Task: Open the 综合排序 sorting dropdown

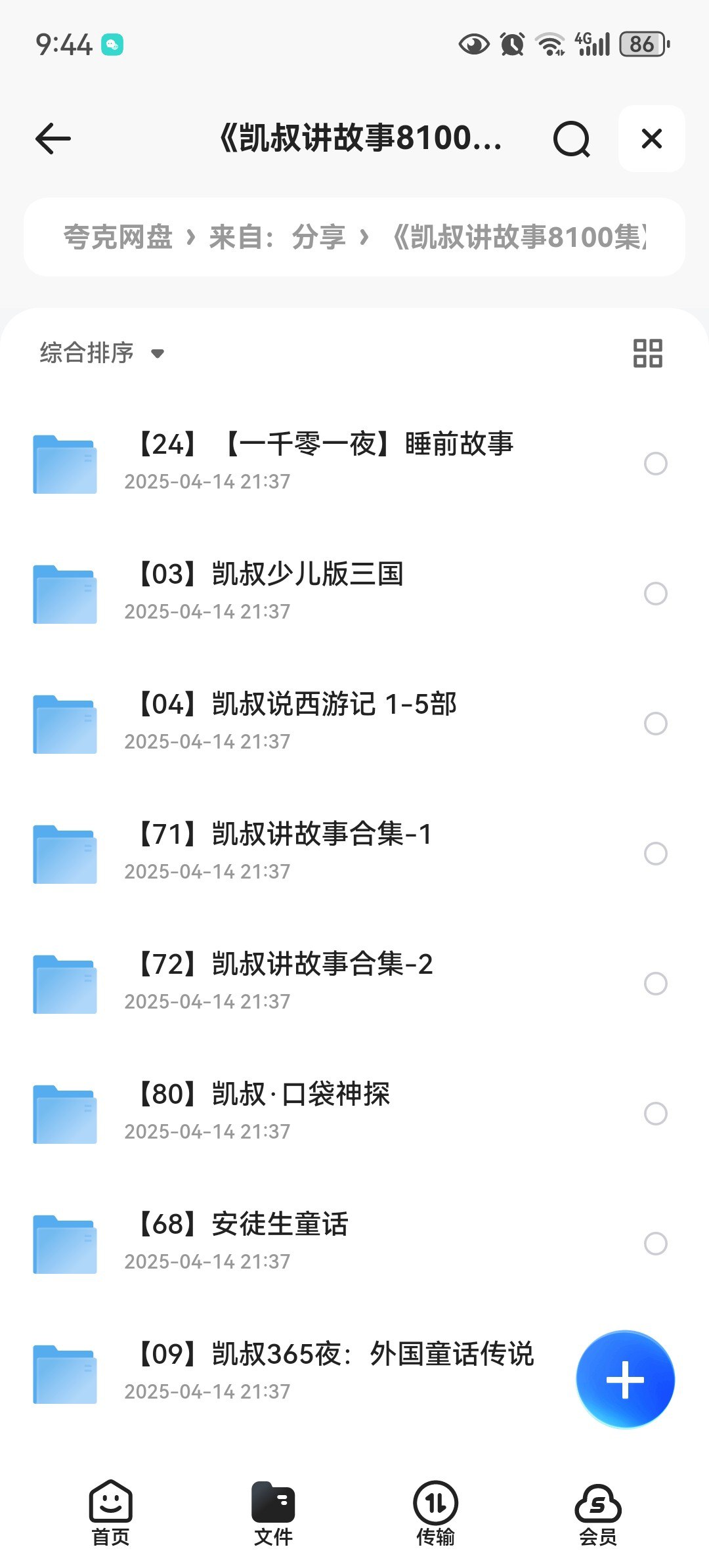Action: (100, 353)
